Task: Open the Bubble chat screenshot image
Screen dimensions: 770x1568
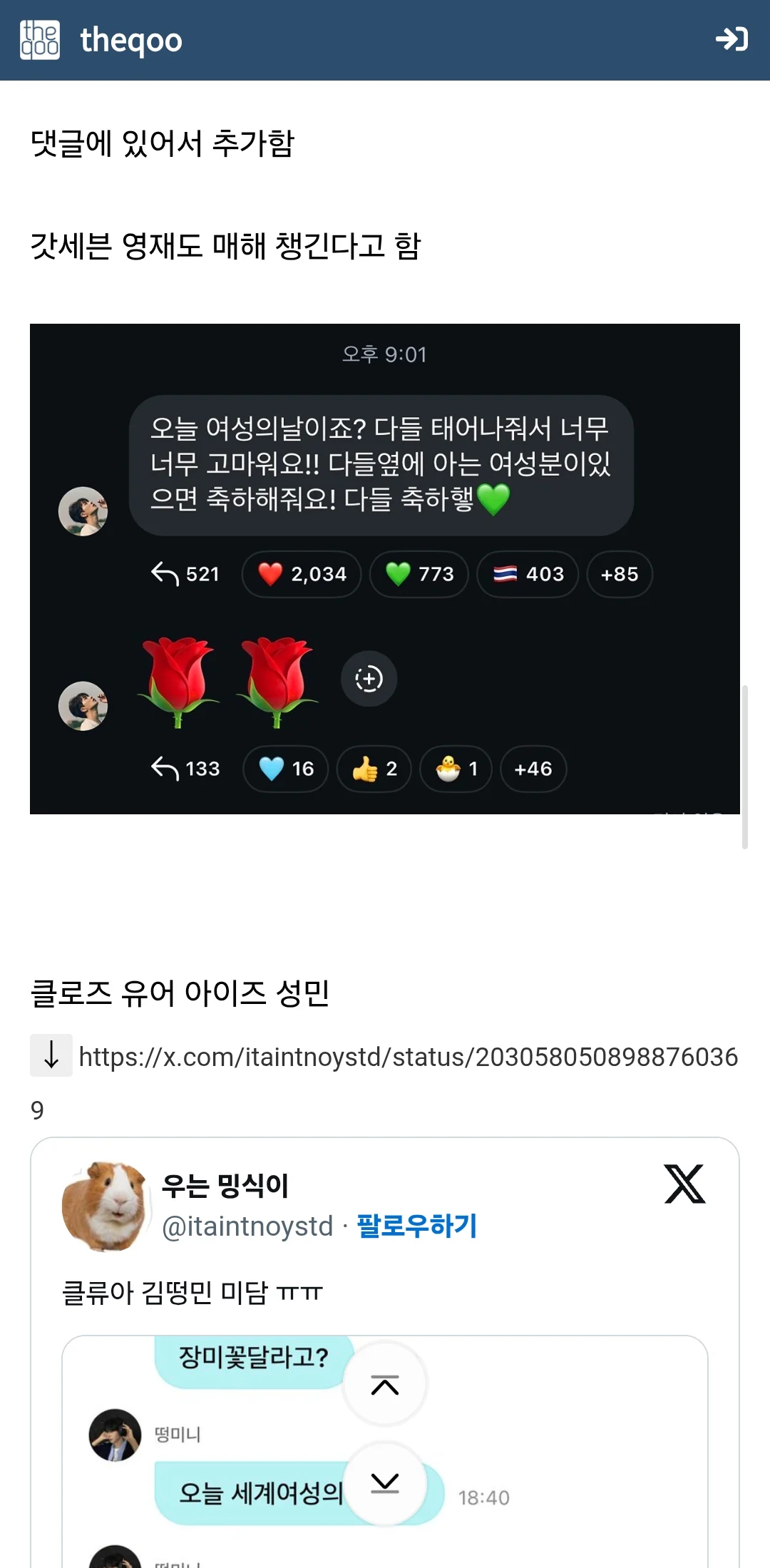Action: [x=384, y=568]
